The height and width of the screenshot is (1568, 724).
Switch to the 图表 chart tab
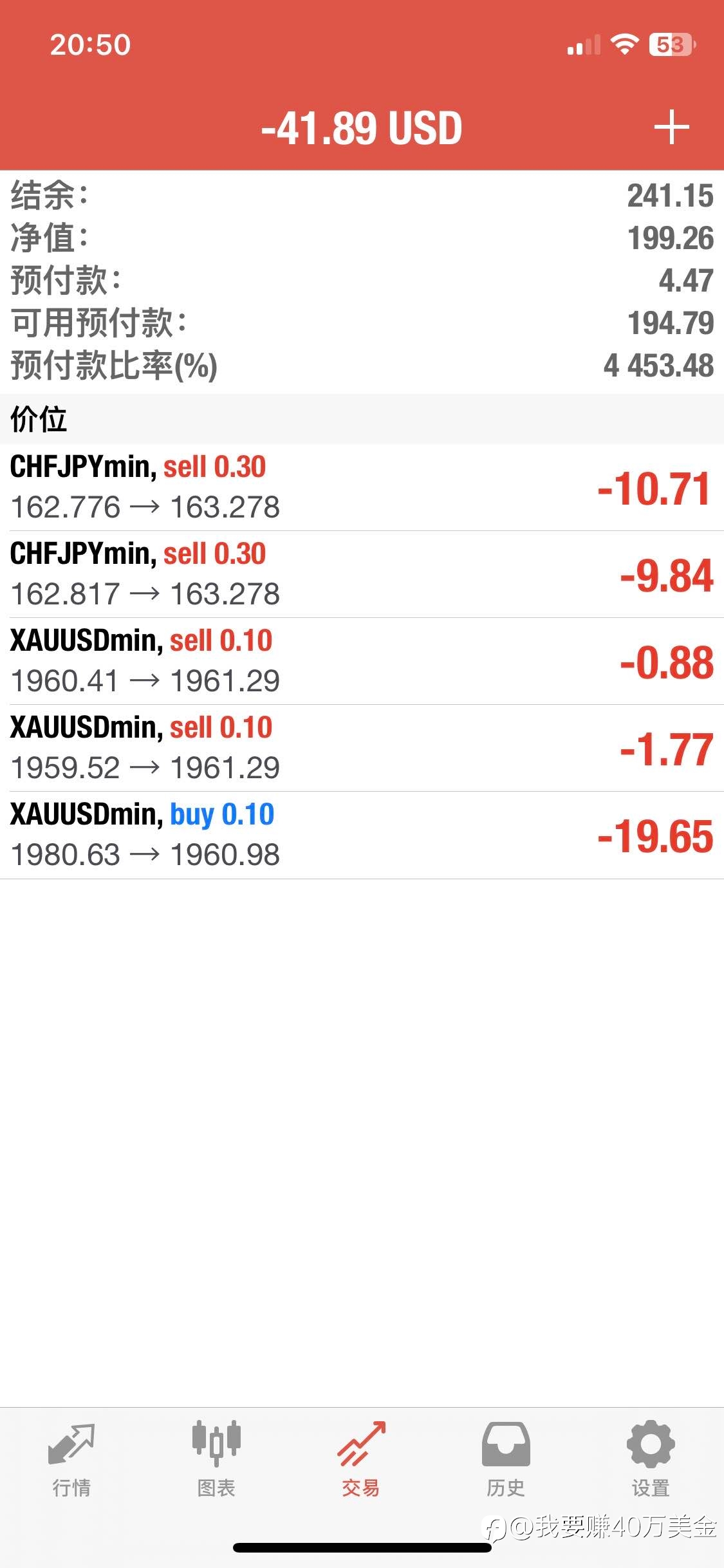pyautogui.click(x=216, y=1460)
